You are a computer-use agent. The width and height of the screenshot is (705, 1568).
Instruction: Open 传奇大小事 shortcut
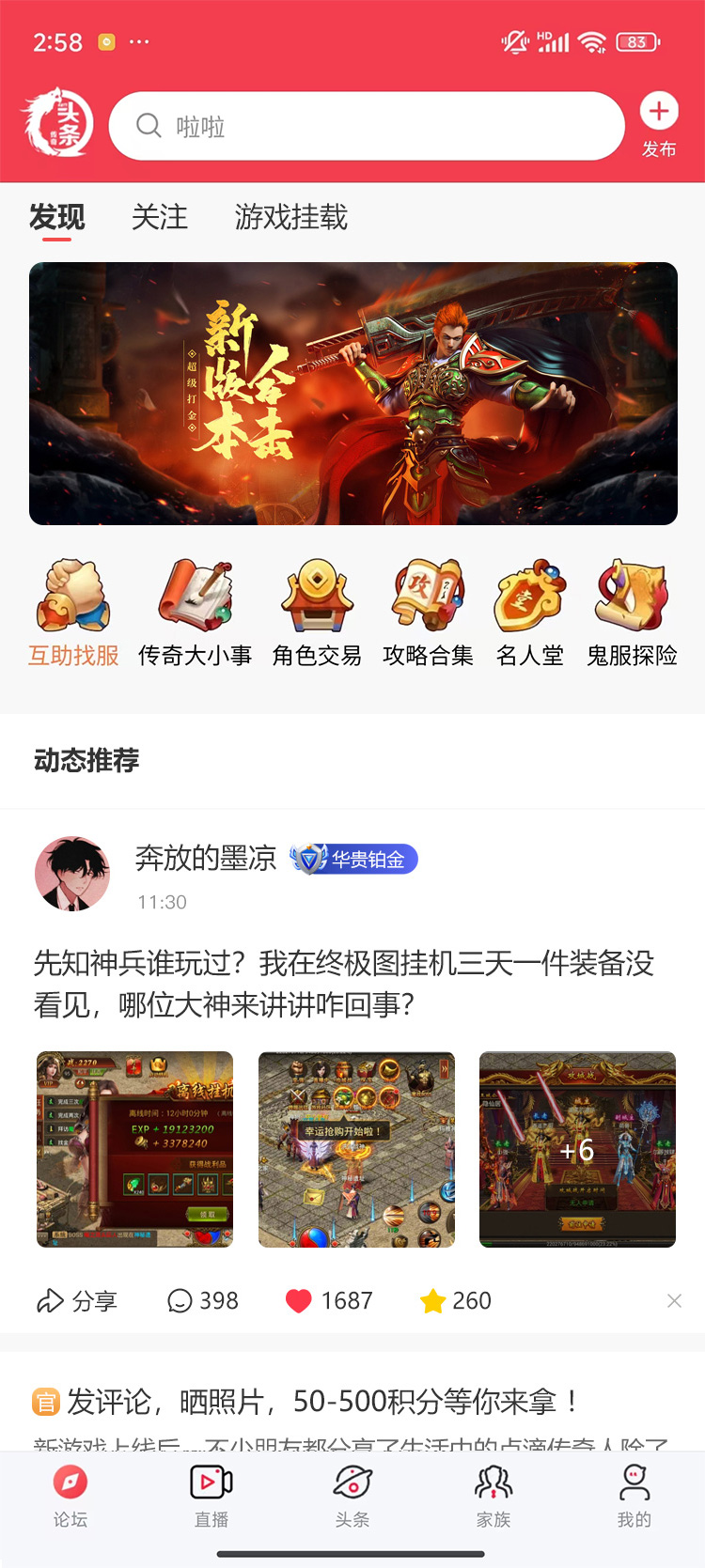pos(195,613)
